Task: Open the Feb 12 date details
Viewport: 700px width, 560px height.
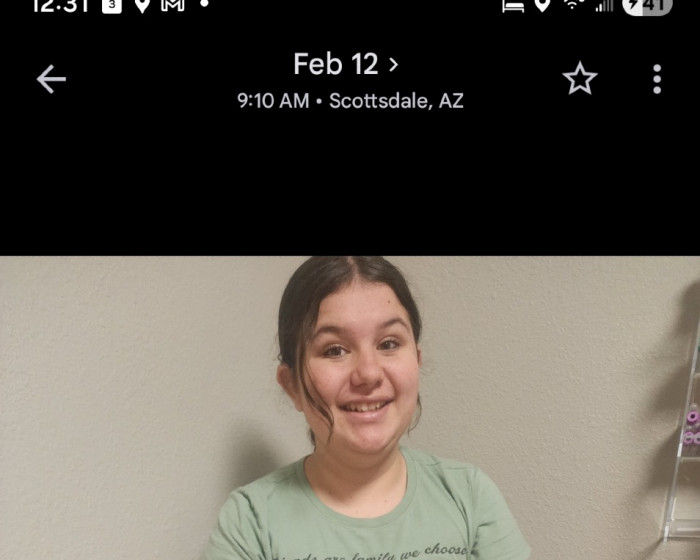Action: 347,65
